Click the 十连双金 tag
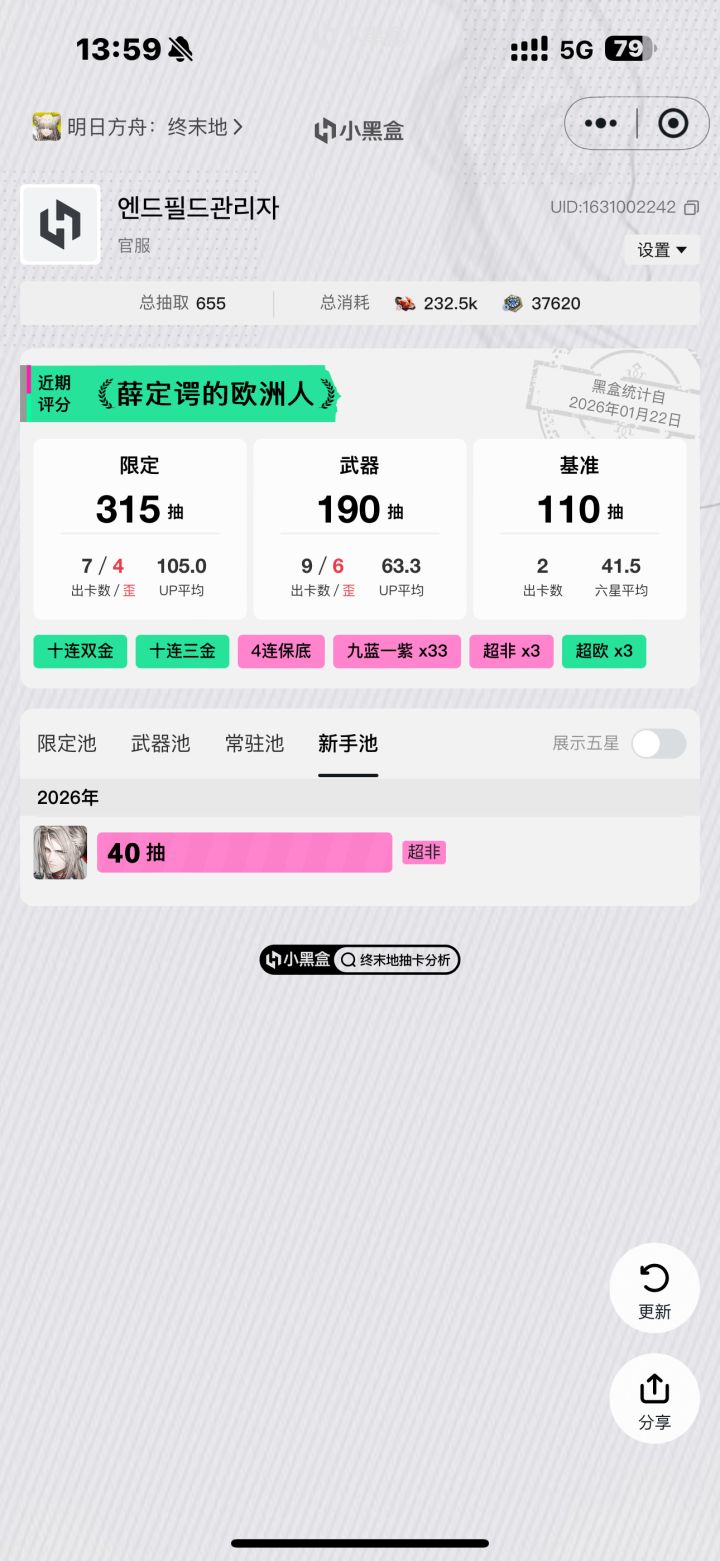 80,651
